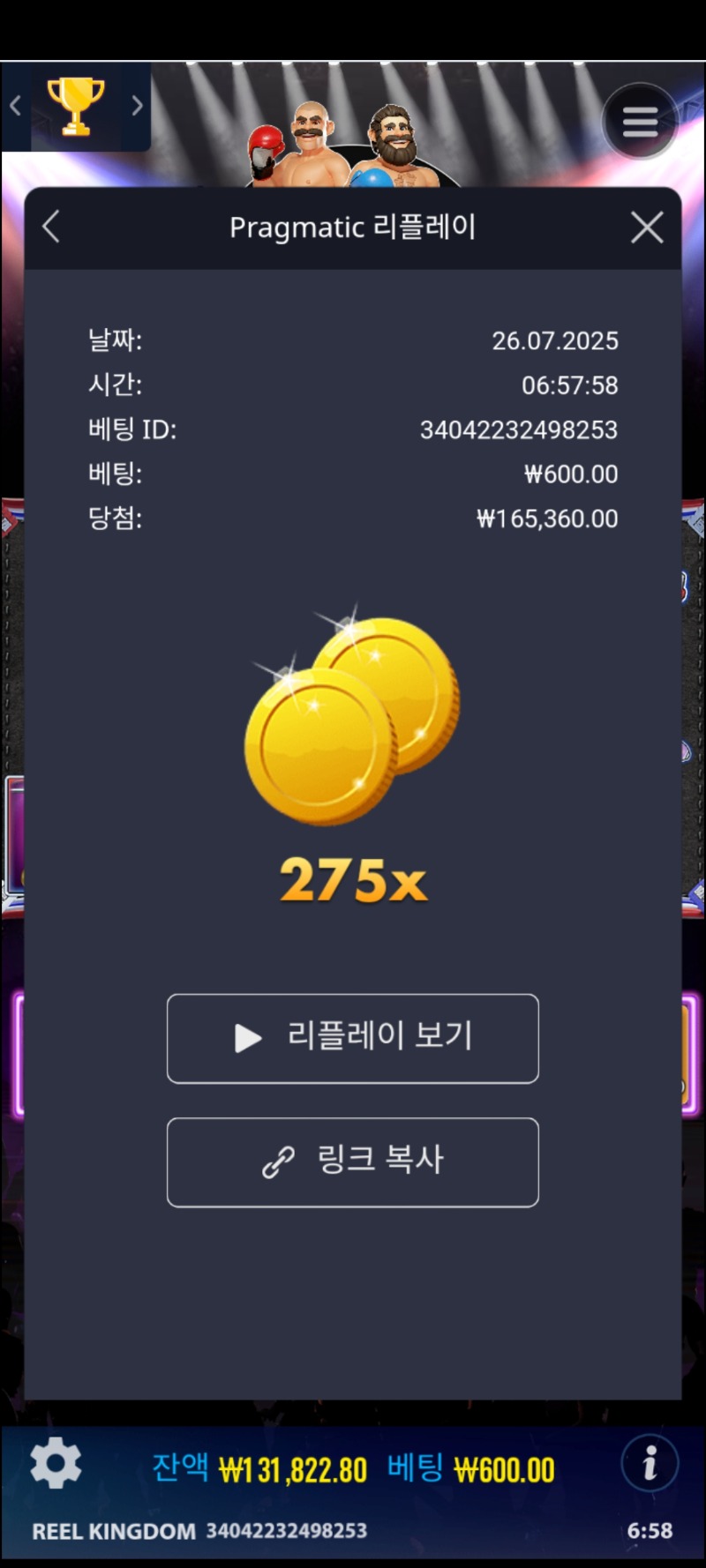
Task: Close the Pragmatic replay dialog
Action: tap(647, 228)
